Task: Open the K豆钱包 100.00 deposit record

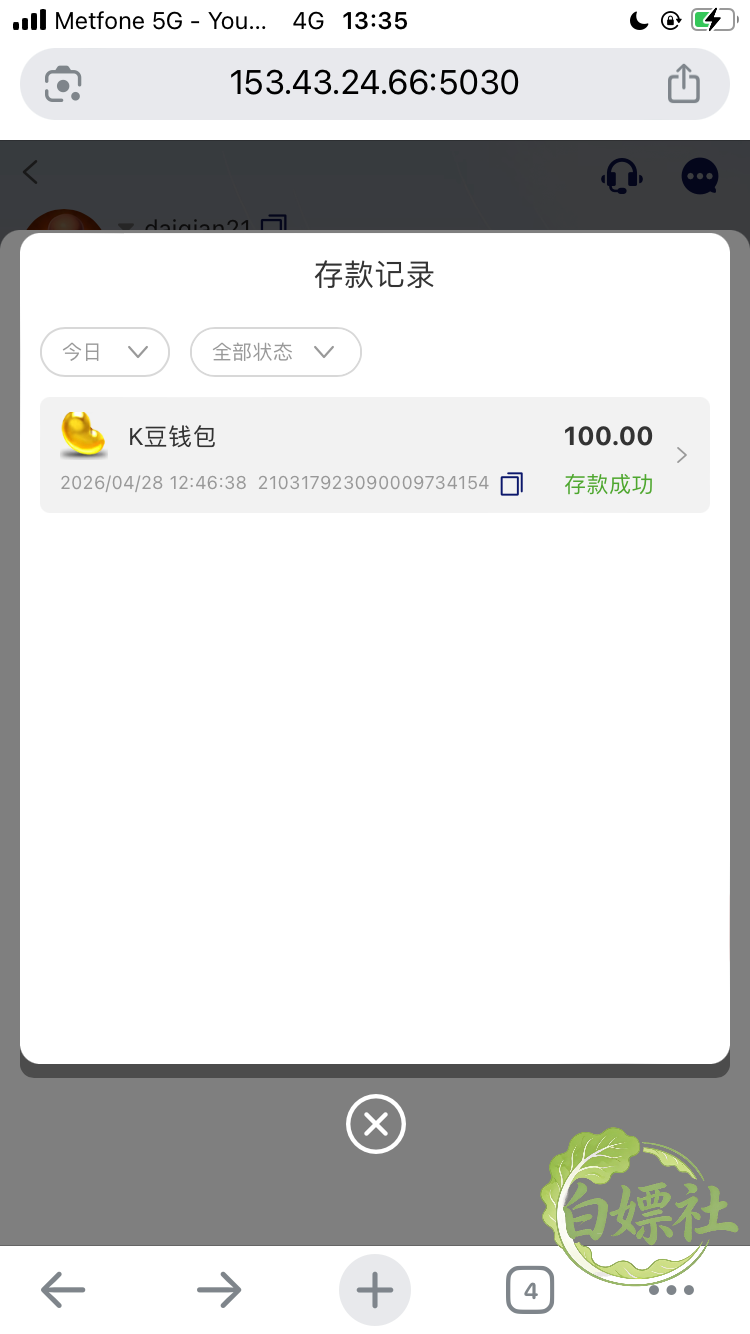Action: [x=375, y=455]
